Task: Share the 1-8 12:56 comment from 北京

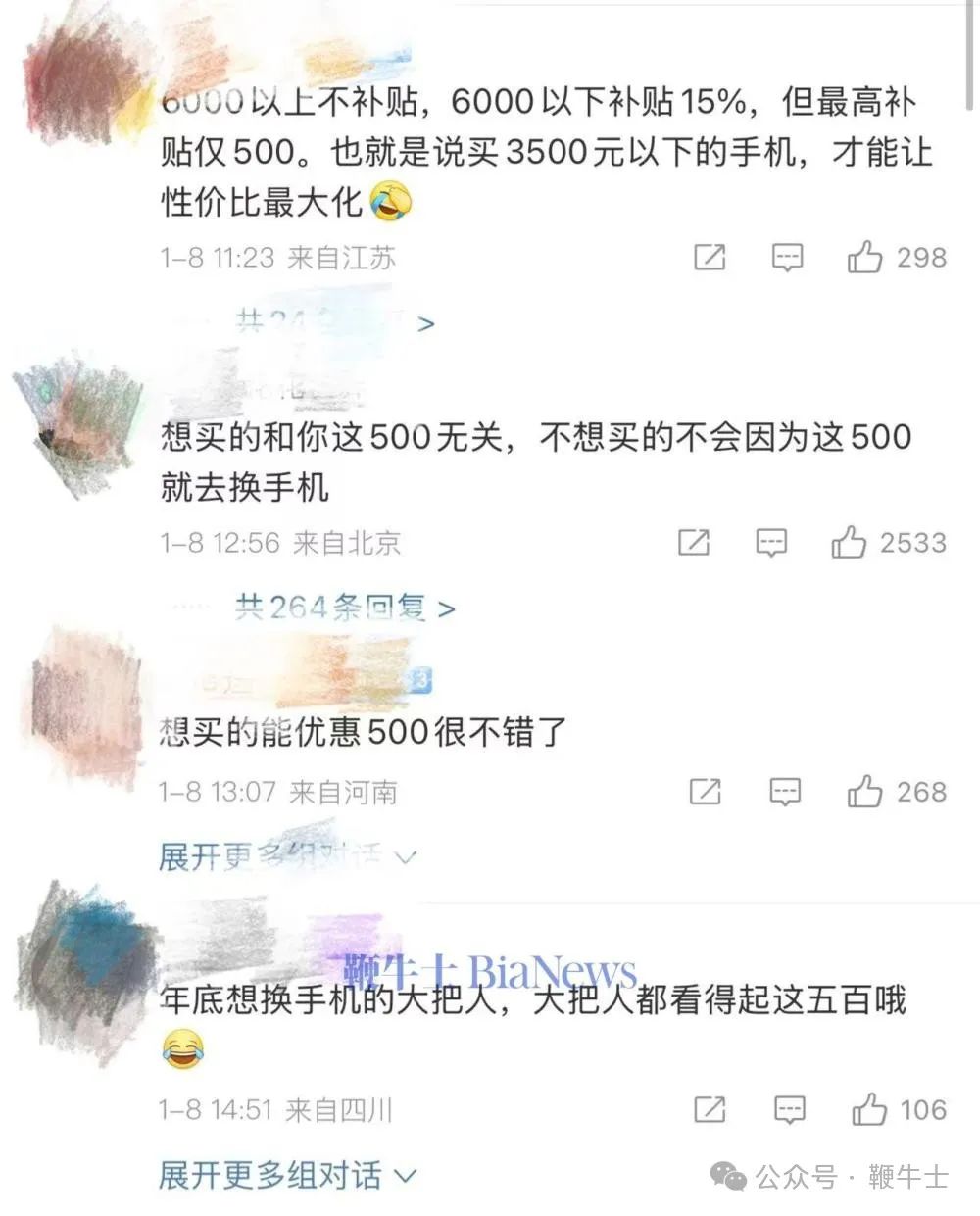Action: 694,542
